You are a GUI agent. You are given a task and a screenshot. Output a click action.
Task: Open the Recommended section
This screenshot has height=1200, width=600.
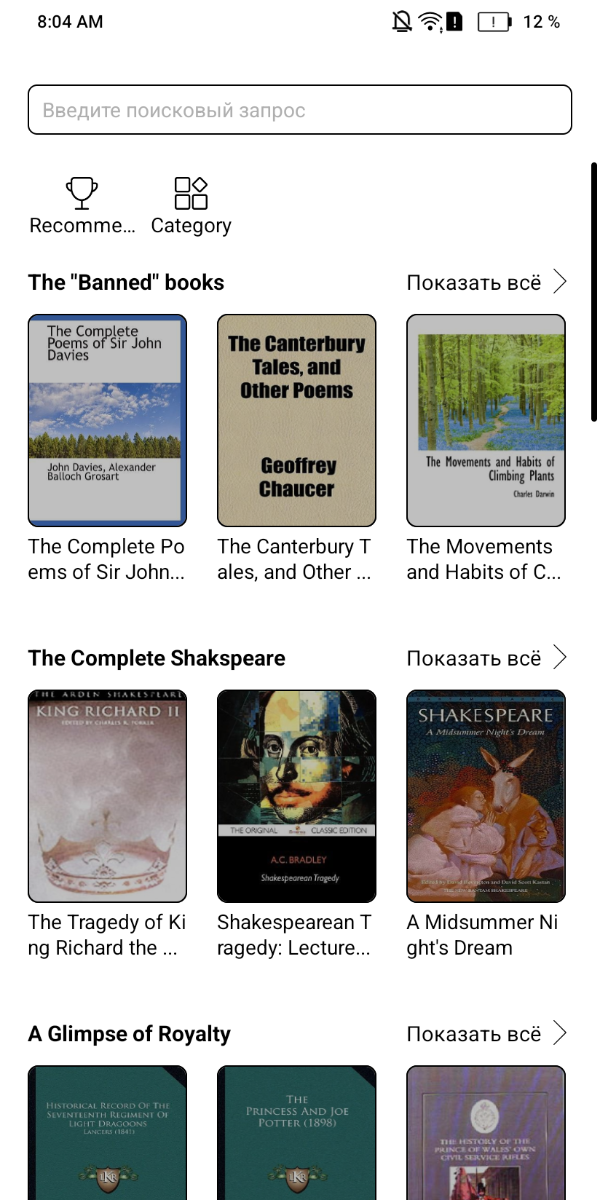(x=82, y=205)
